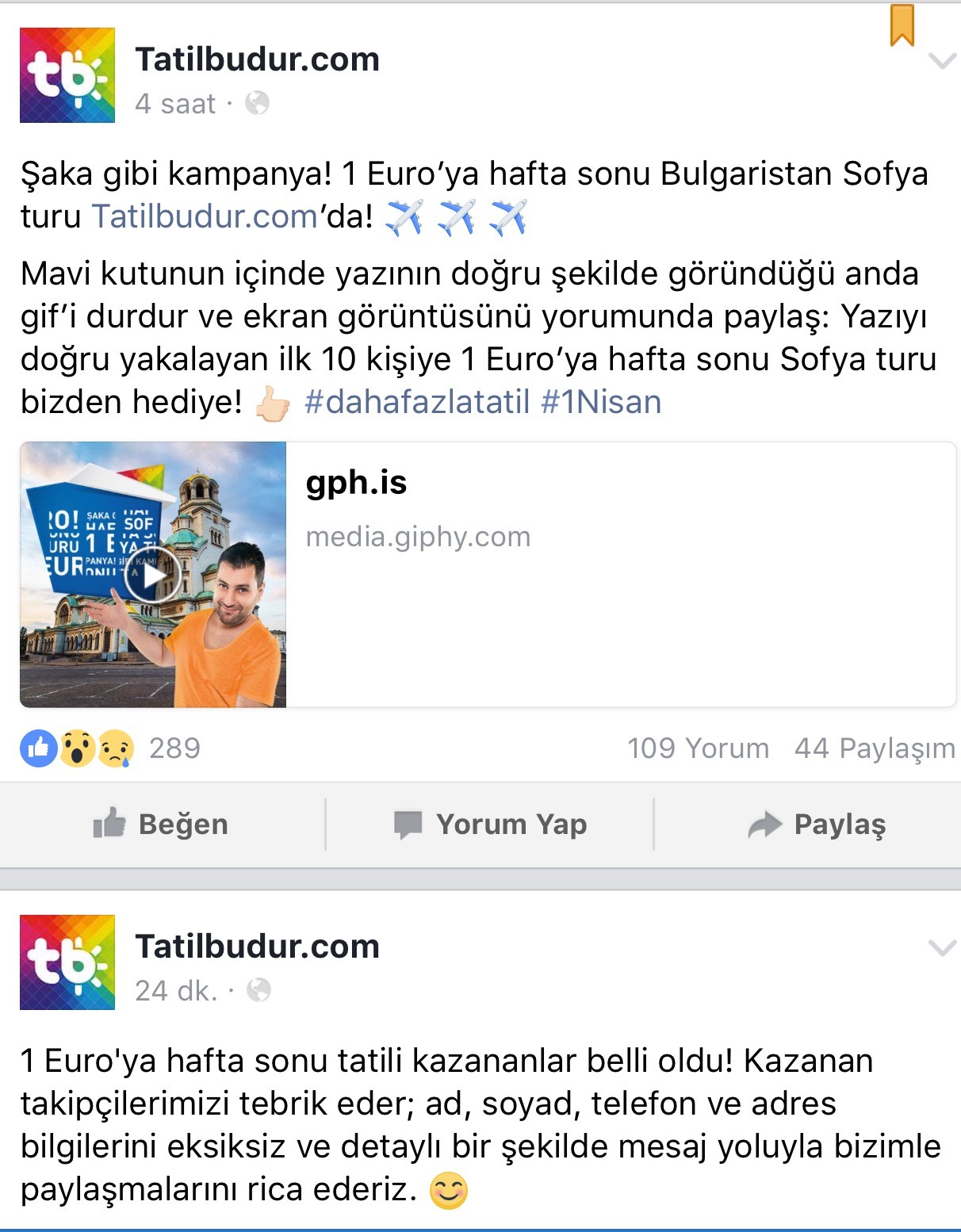Viewport: 961px width, 1232px height.
Task: Open the #dahafazlatatil hashtag
Action: click(417, 402)
